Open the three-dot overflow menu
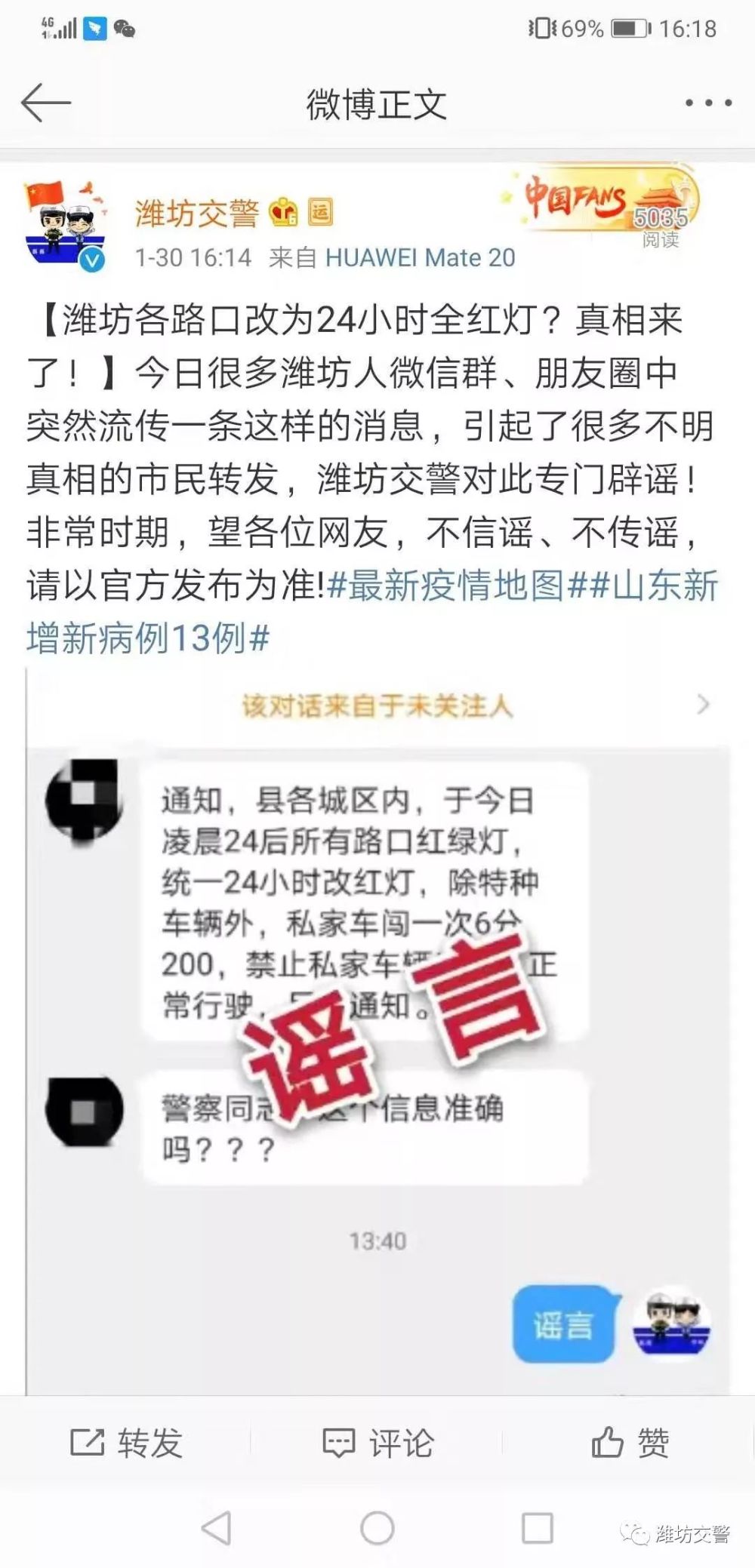Viewport: 755px width, 1568px height. pyautogui.click(x=707, y=103)
